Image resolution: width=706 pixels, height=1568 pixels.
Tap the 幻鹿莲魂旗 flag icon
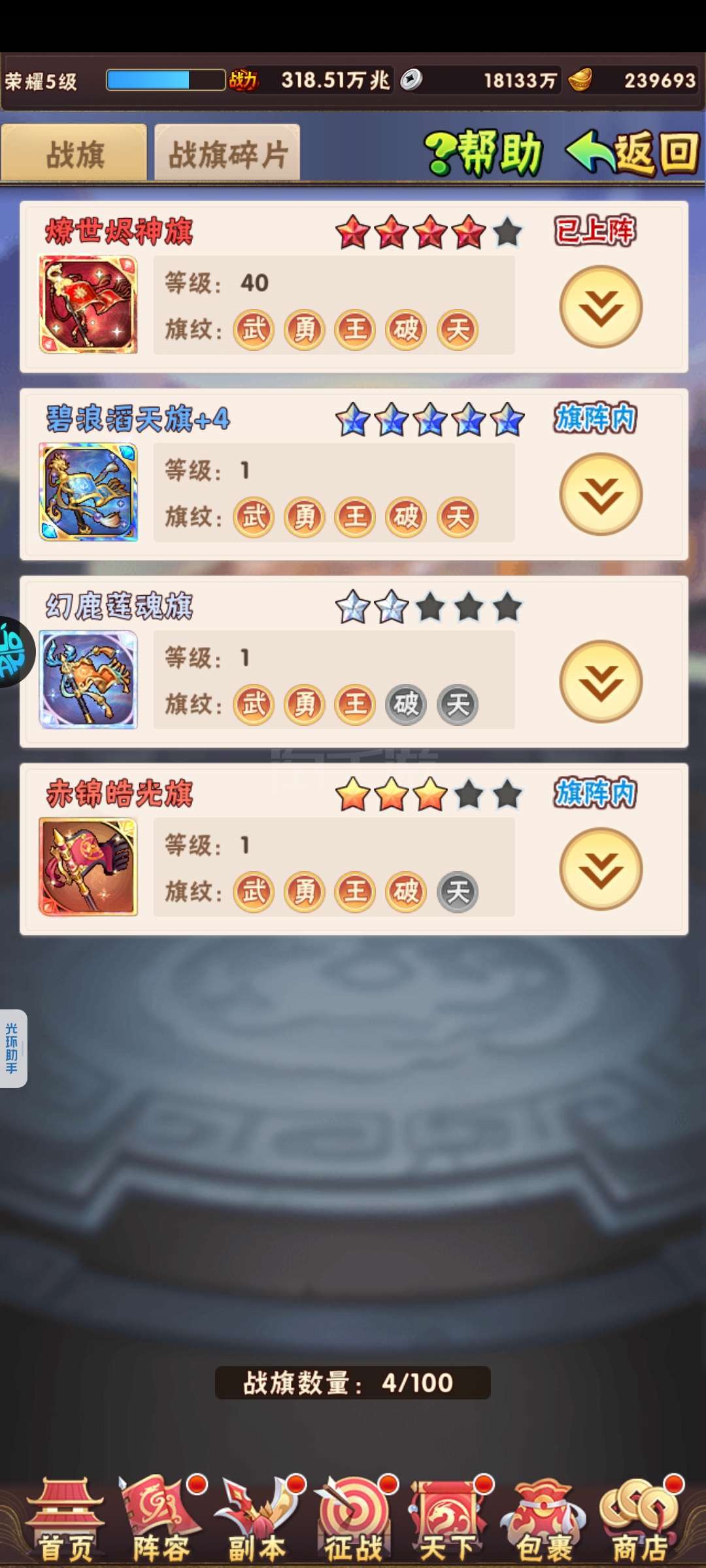pyautogui.click(x=88, y=679)
